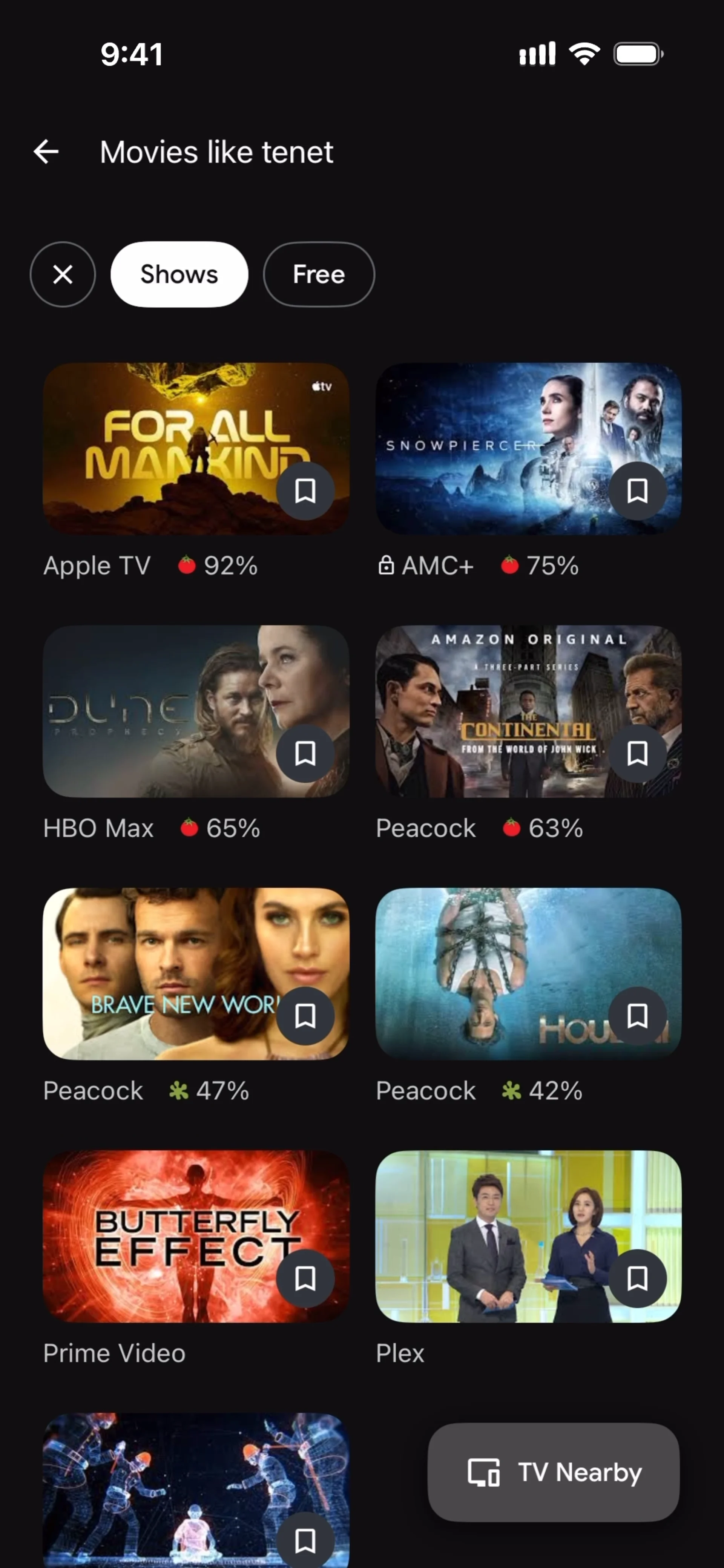Go back using the arrow icon
The width and height of the screenshot is (724, 1568).
click(46, 152)
